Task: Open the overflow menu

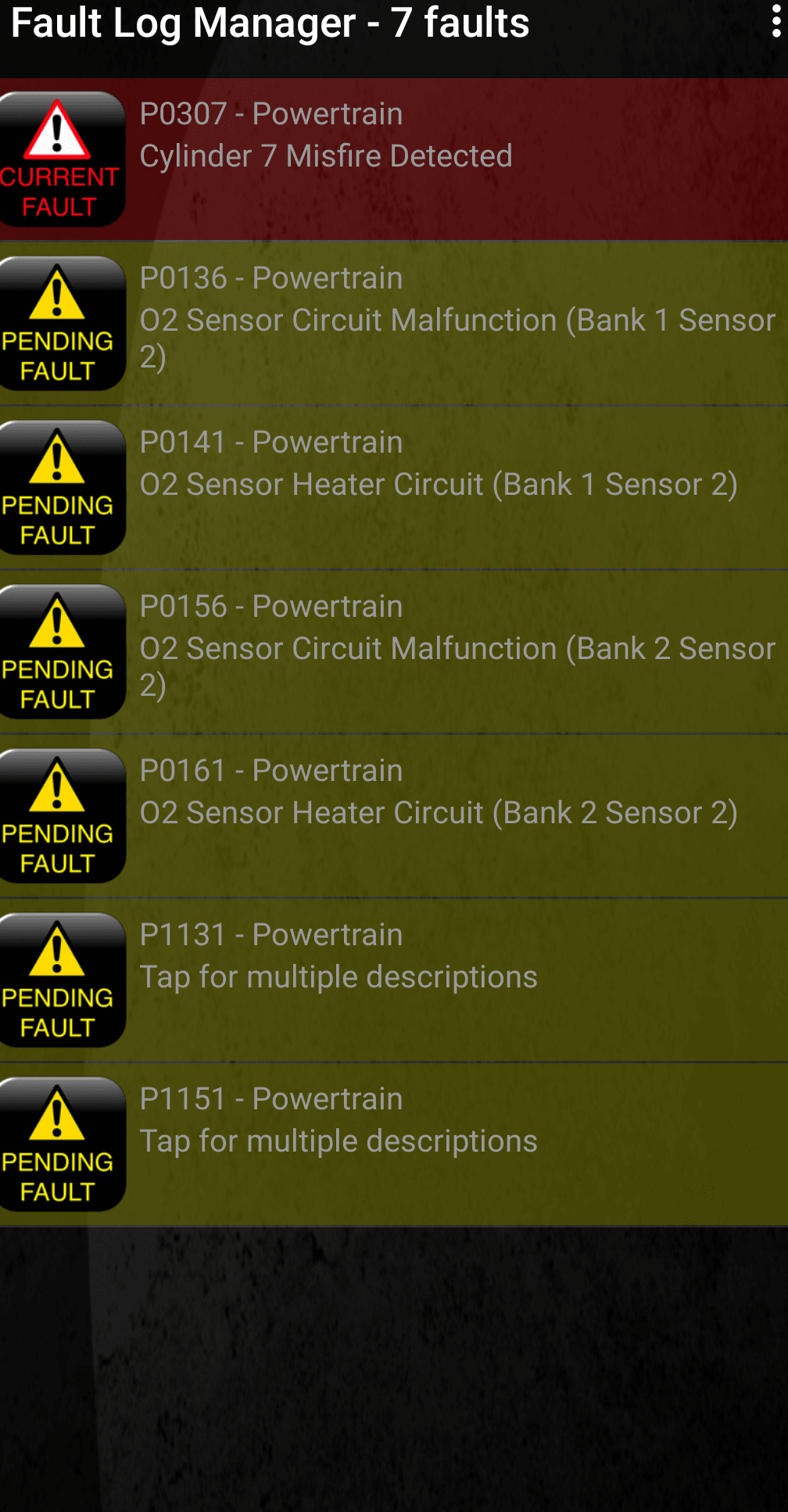Action: (x=775, y=23)
